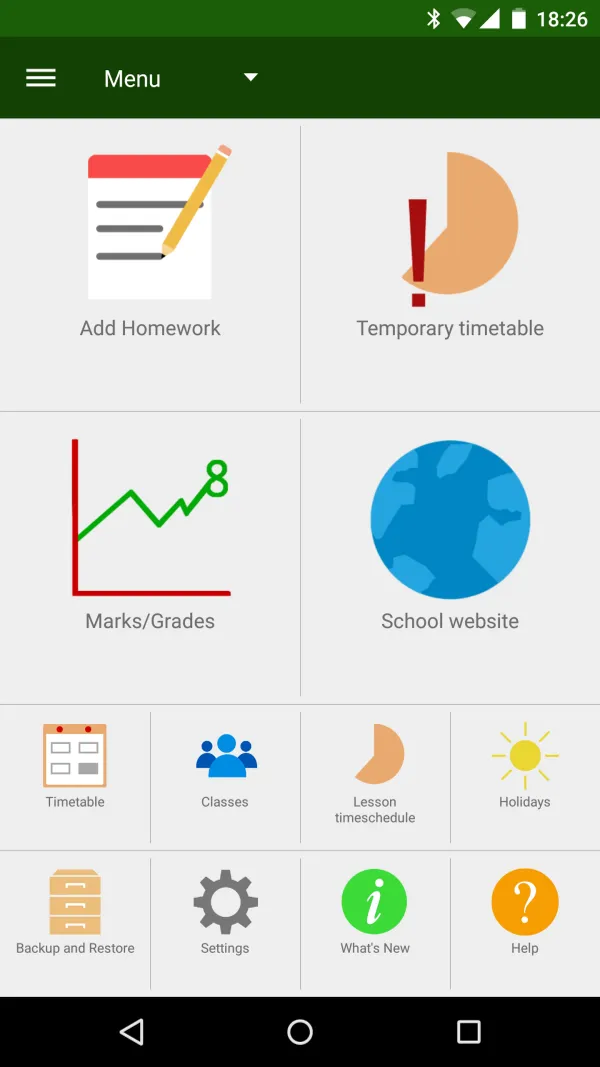Tap the system back button
Viewport: 600px width, 1067px height.
coord(131,1032)
